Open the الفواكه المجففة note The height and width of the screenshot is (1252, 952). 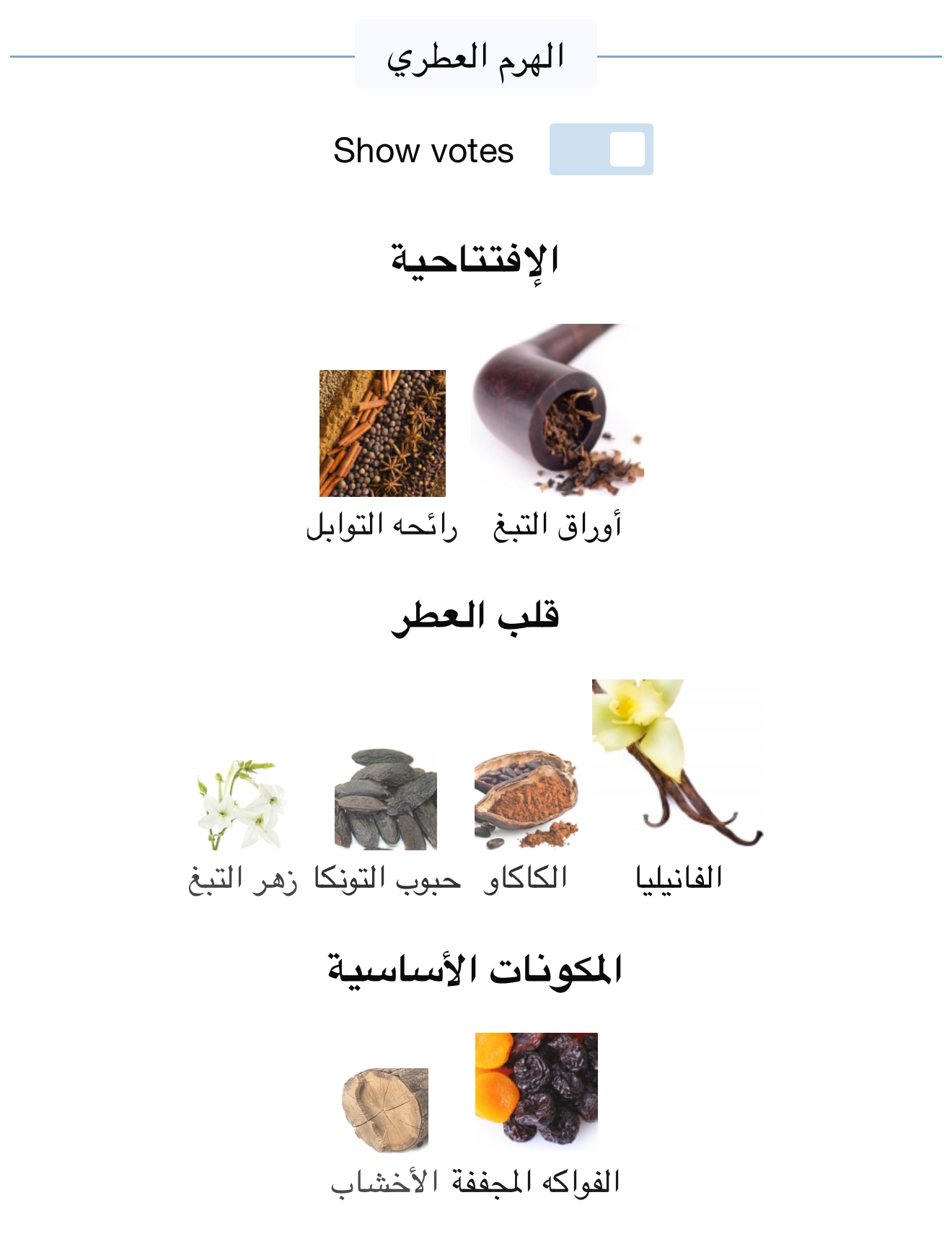point(536,1088)
